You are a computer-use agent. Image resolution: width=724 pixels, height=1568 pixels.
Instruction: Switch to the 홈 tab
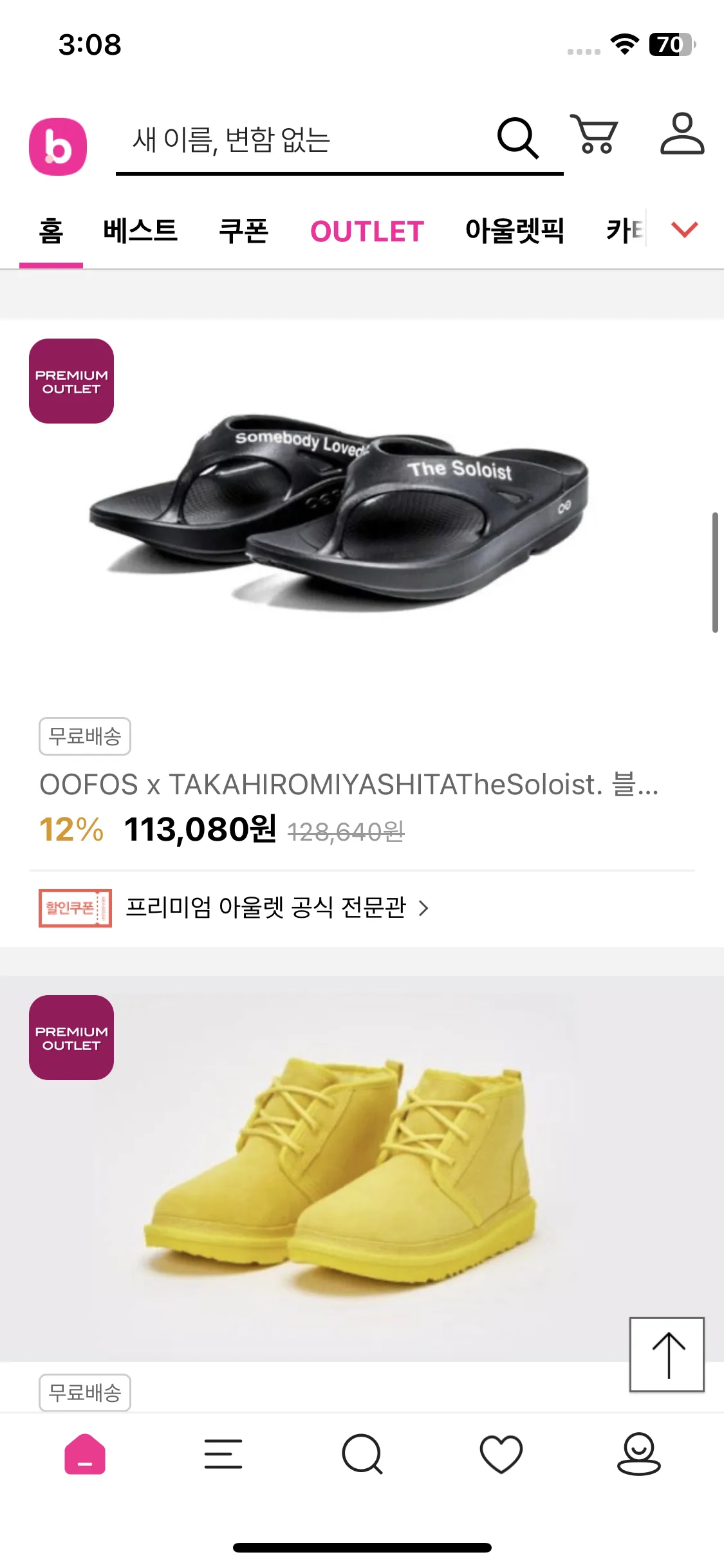click(x=51, y=231)
